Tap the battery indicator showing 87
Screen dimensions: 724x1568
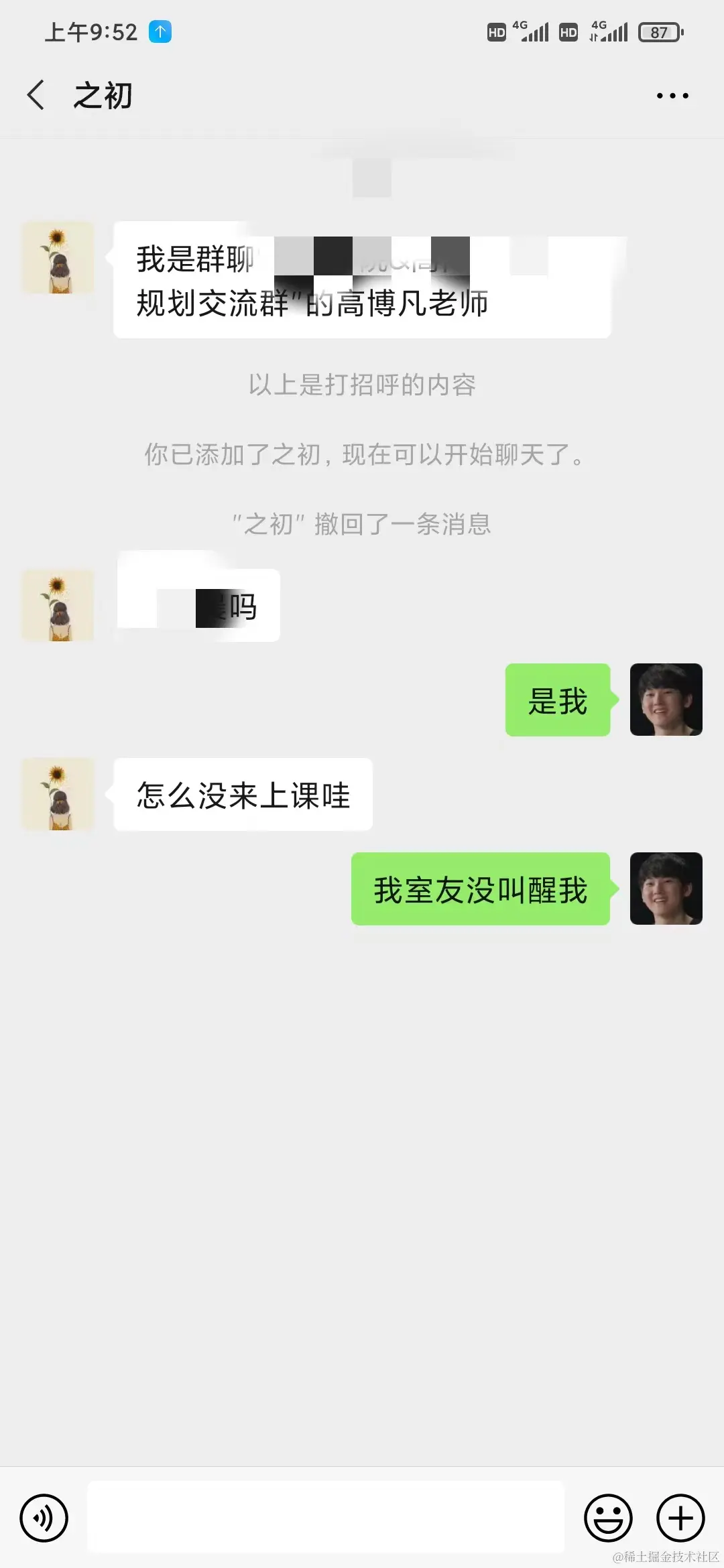(660, 31)
